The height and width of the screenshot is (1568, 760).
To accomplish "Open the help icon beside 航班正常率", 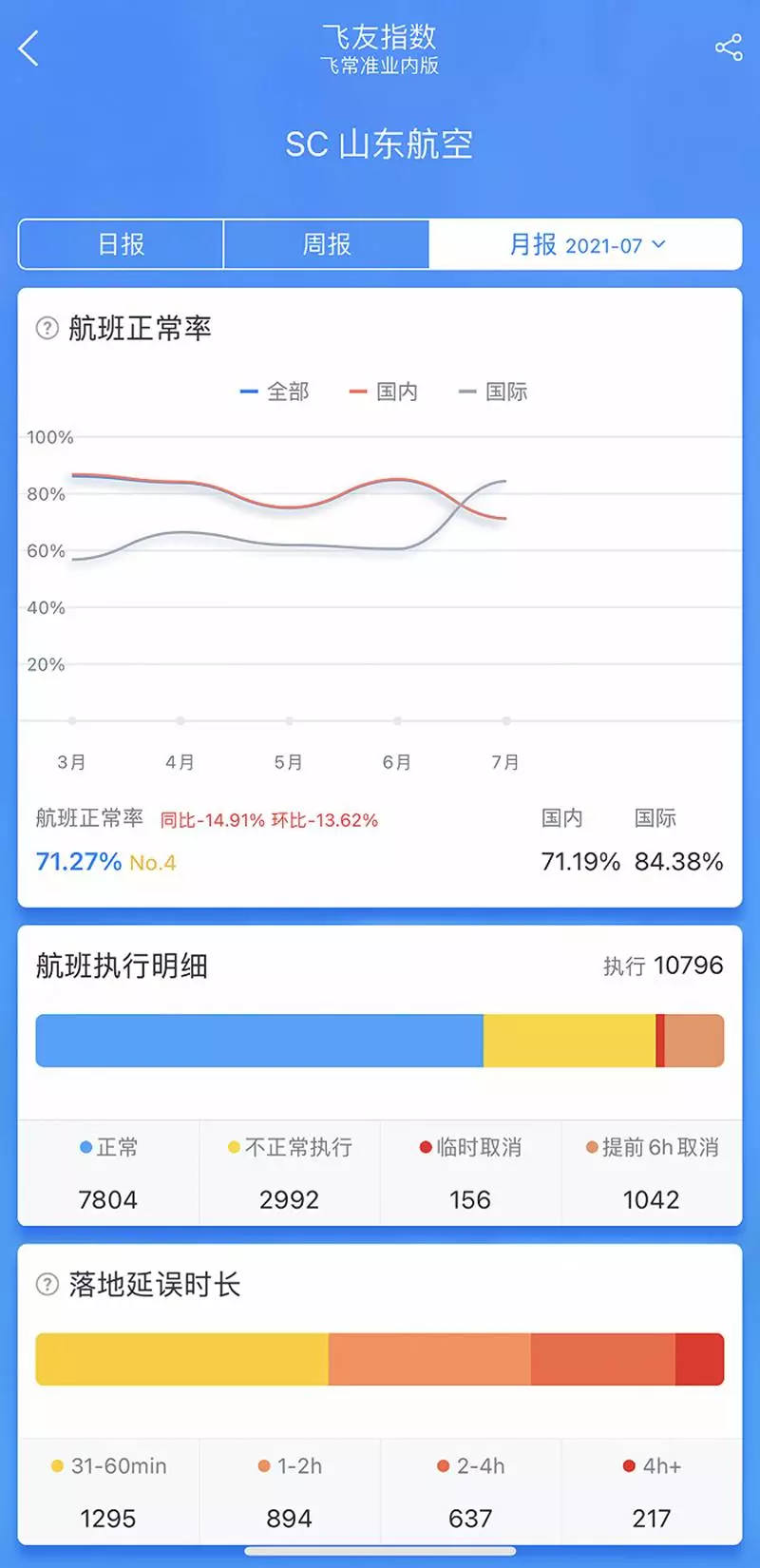I will click(x=47, y=329).
